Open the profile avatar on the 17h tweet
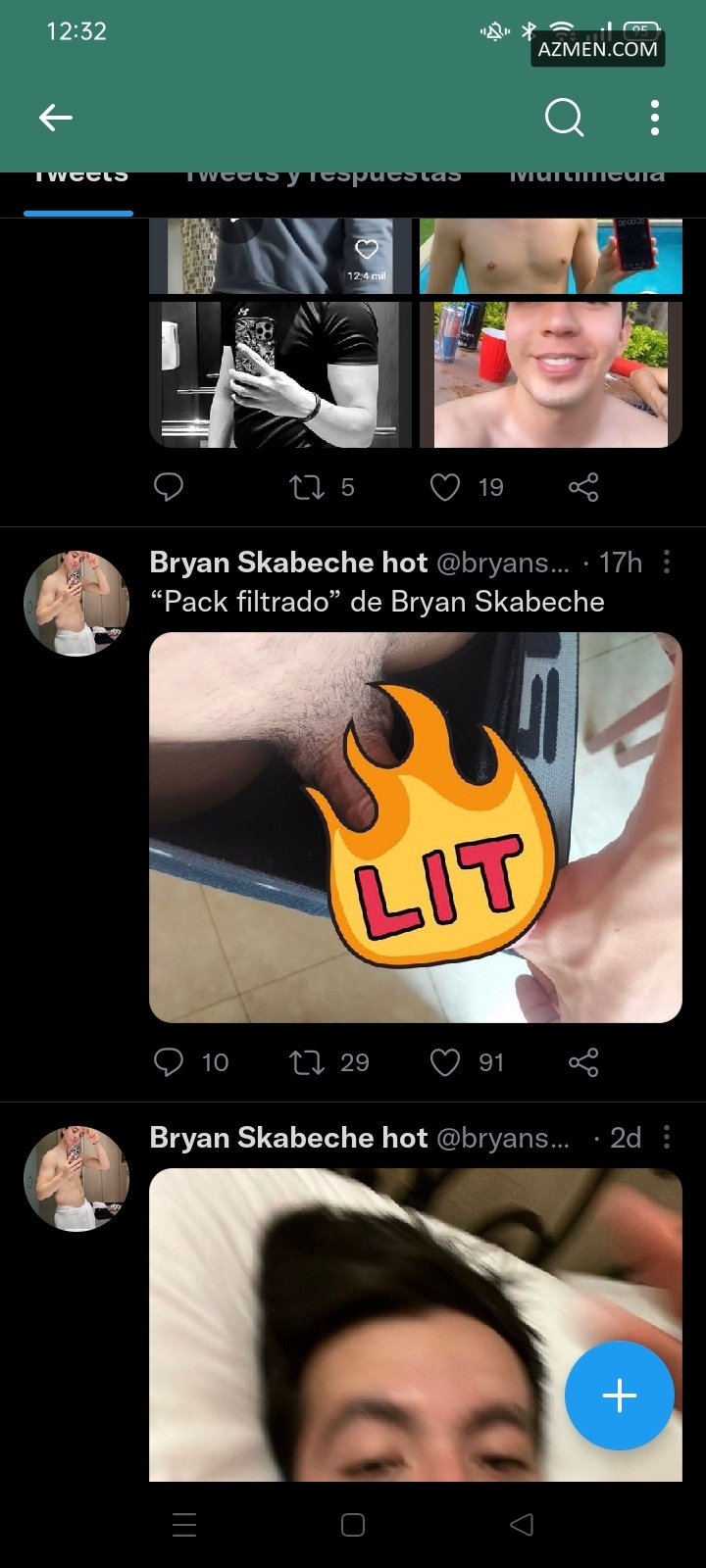The width and height of the screenshot is (706, 1568). tap(76, 603)
